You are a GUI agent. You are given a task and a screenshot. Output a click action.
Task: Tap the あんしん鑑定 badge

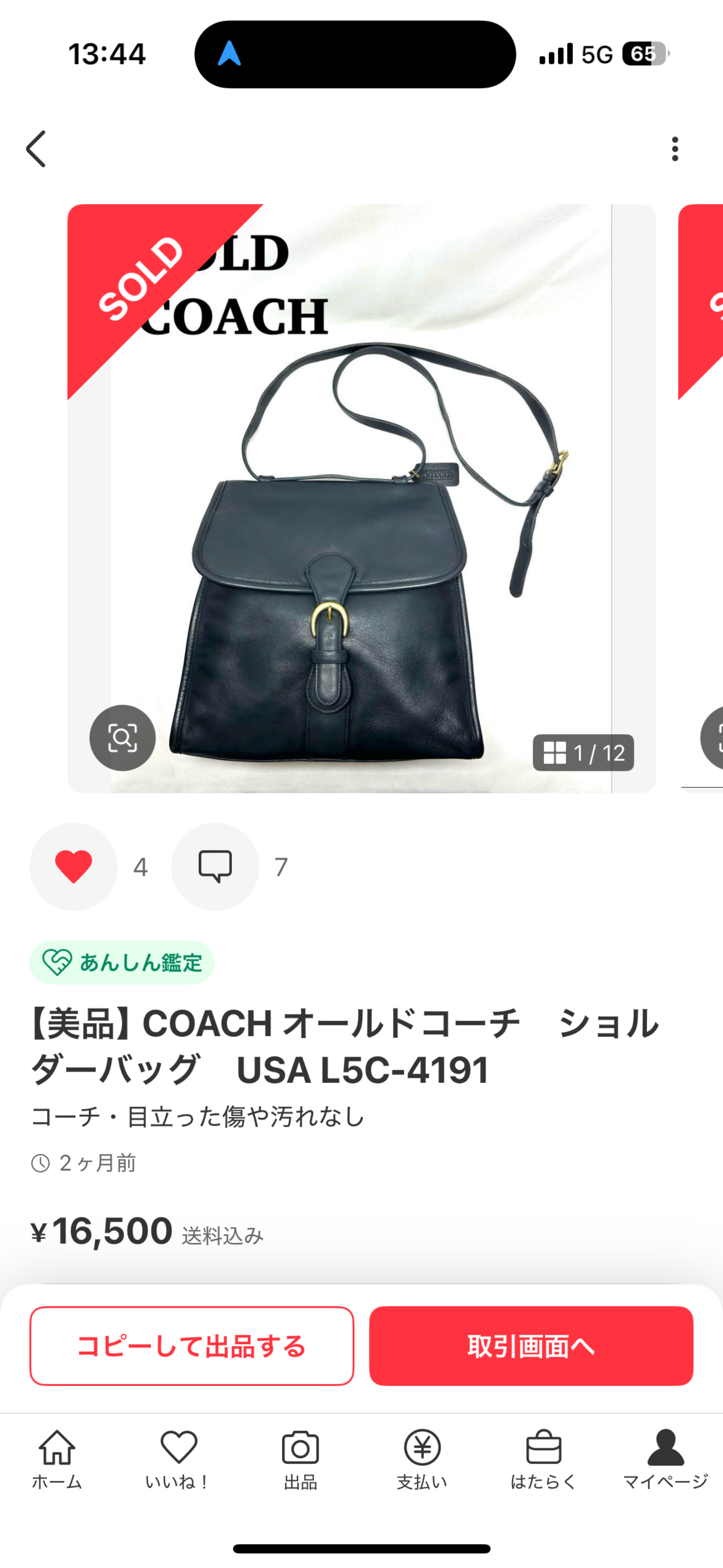click(x=122, y=963)
